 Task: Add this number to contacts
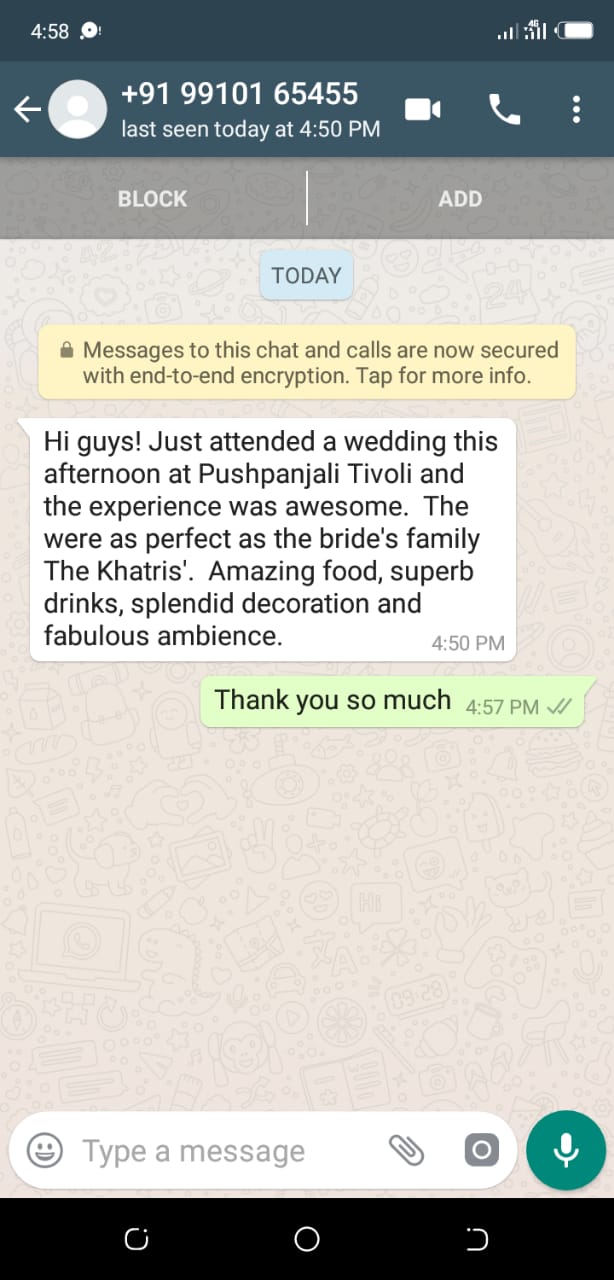(460, 199)
